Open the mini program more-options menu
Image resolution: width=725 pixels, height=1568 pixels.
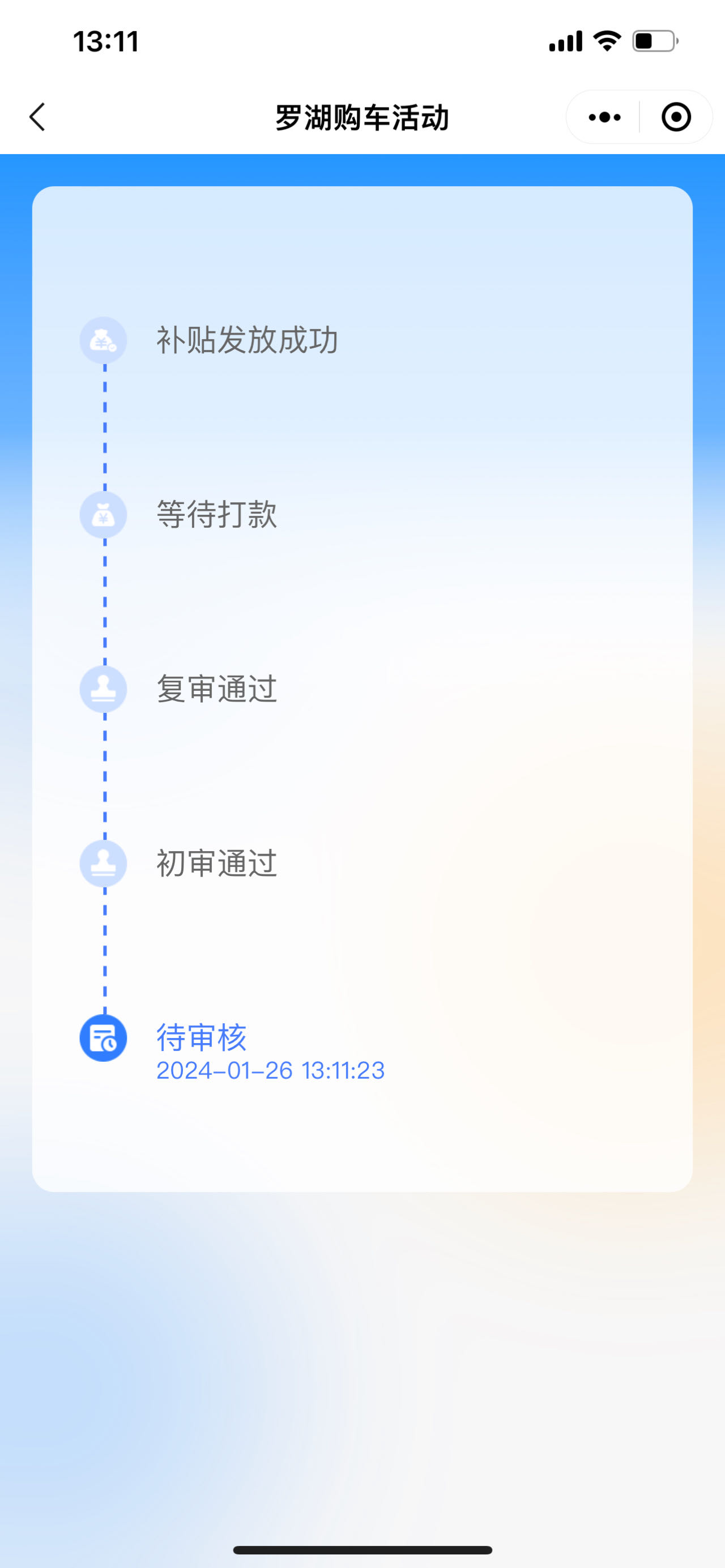click(604, 117)
